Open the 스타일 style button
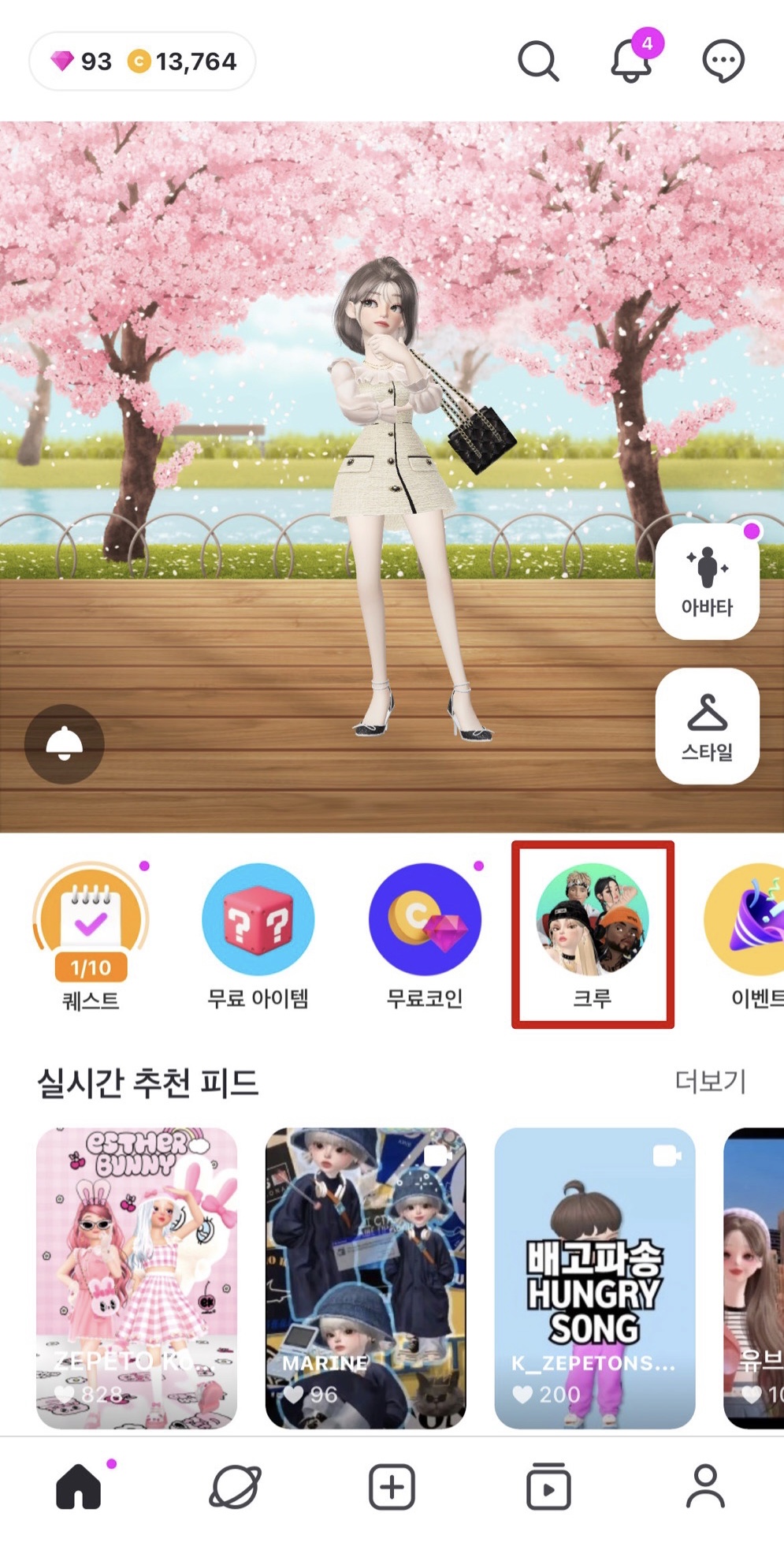The width and height of the screenshot is (784, 1550). 707,726
